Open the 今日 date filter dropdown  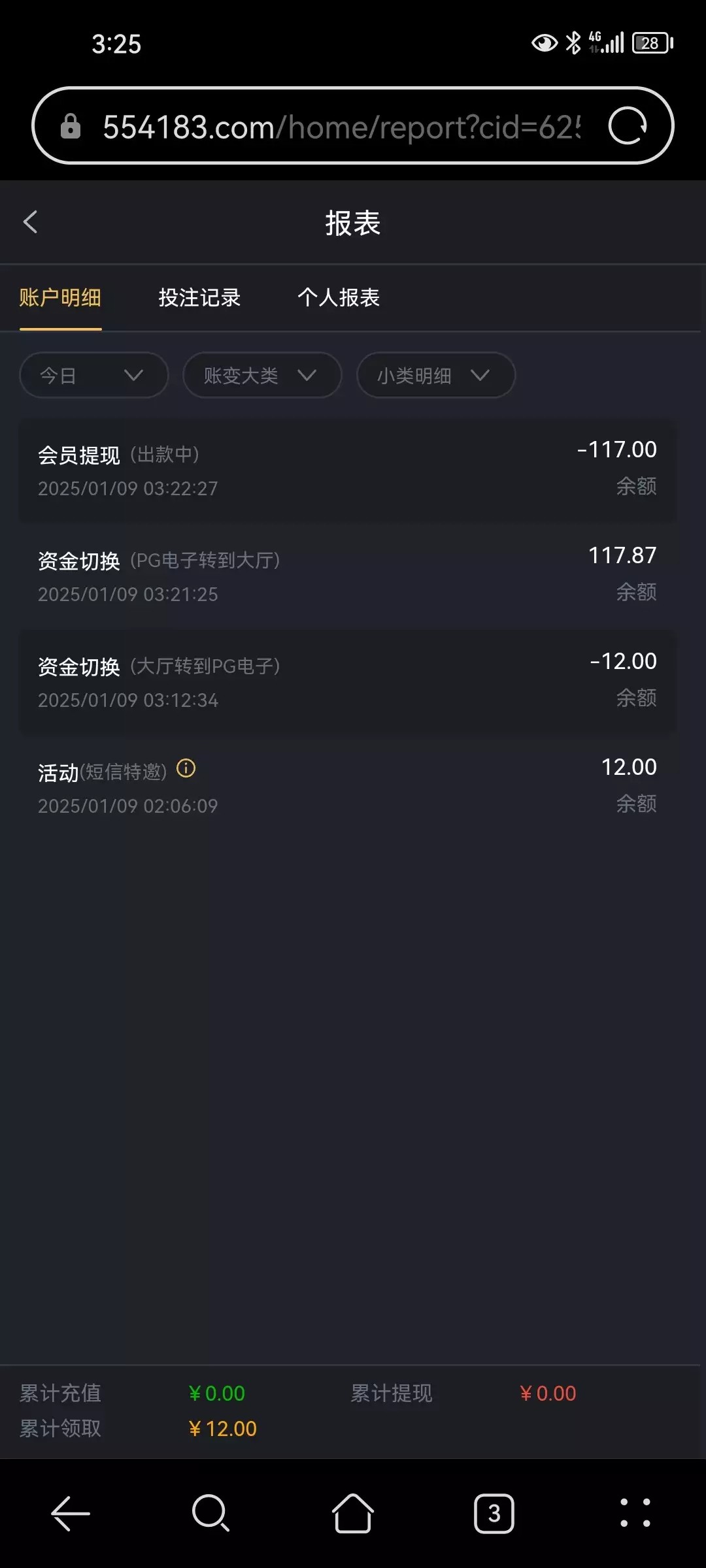point(93,375)
